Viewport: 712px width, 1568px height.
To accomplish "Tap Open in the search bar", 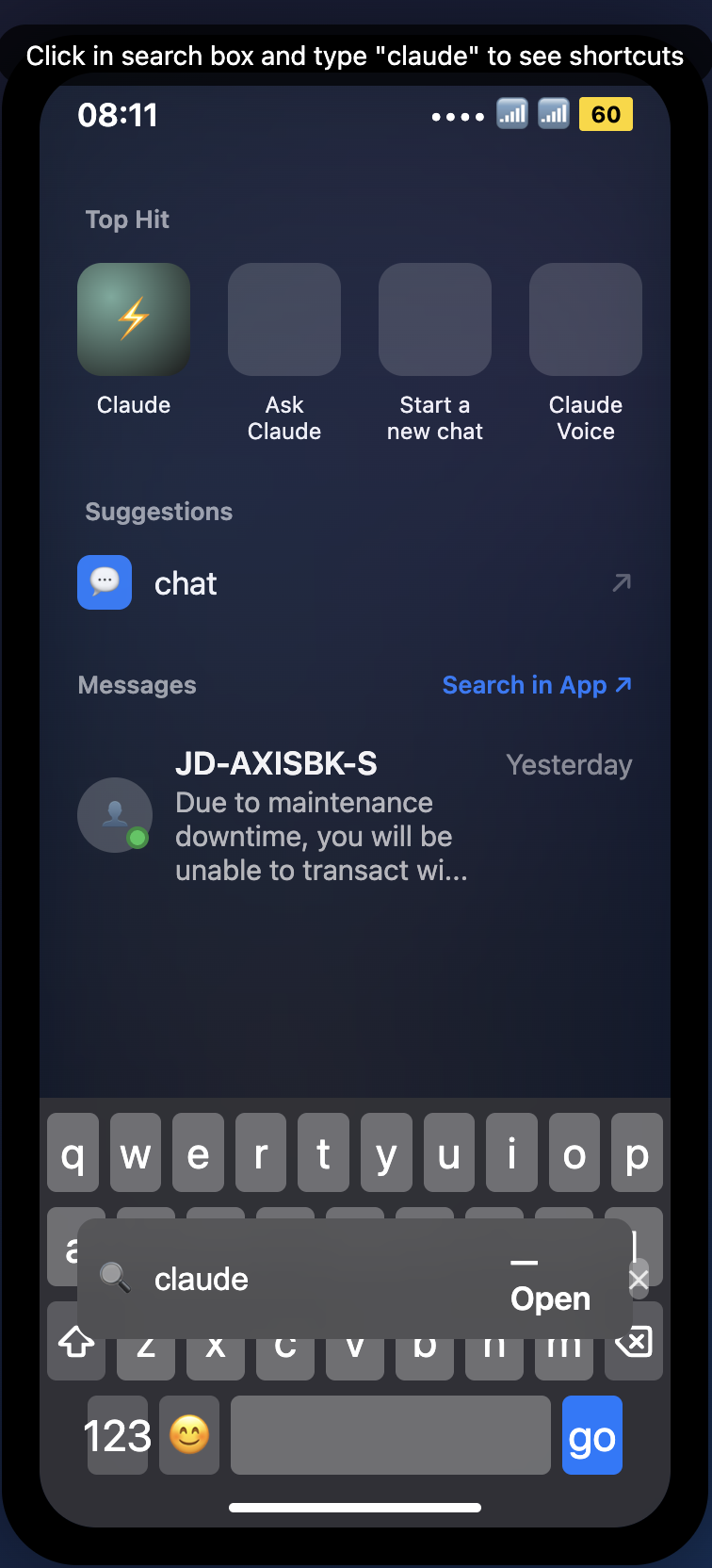I will (550, 1298).
